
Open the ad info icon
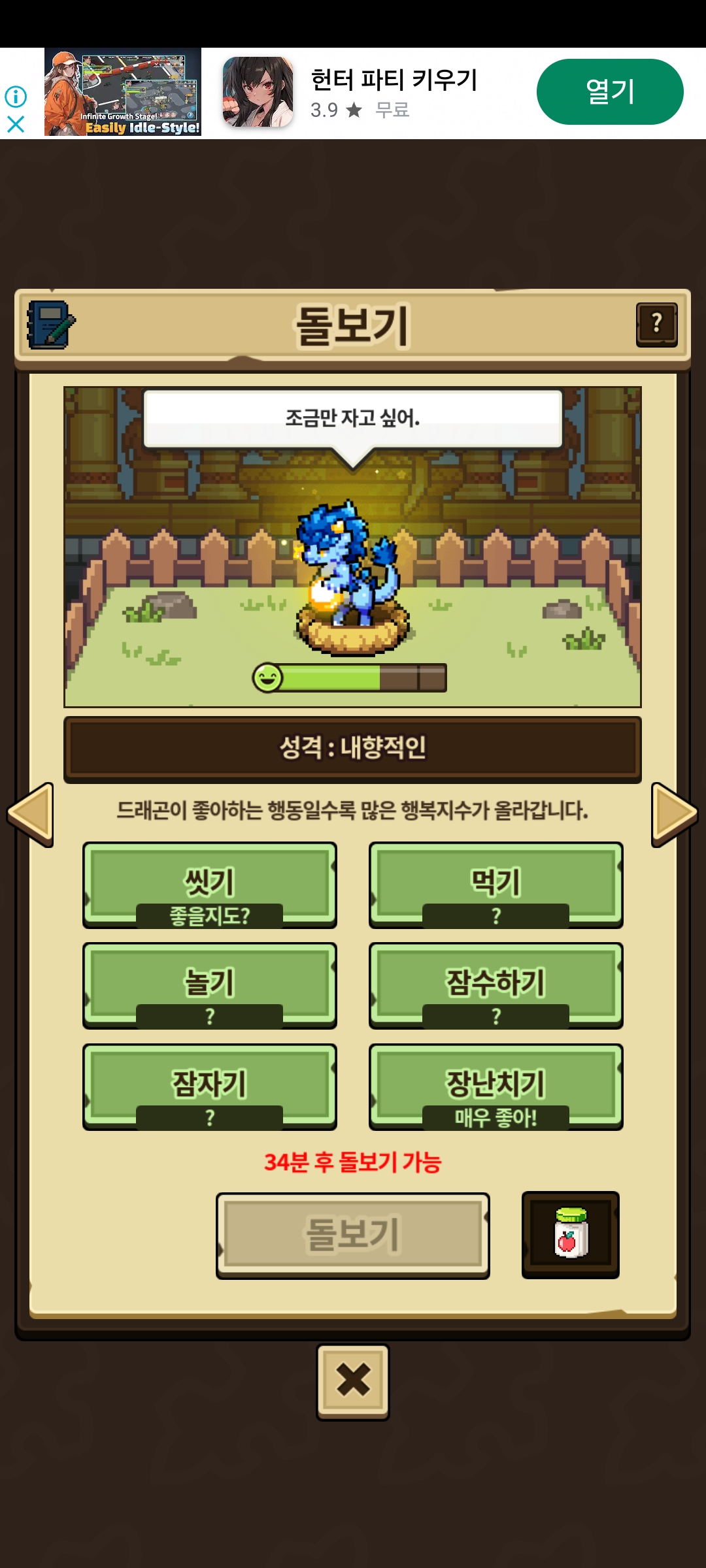(x=16, y=97)
